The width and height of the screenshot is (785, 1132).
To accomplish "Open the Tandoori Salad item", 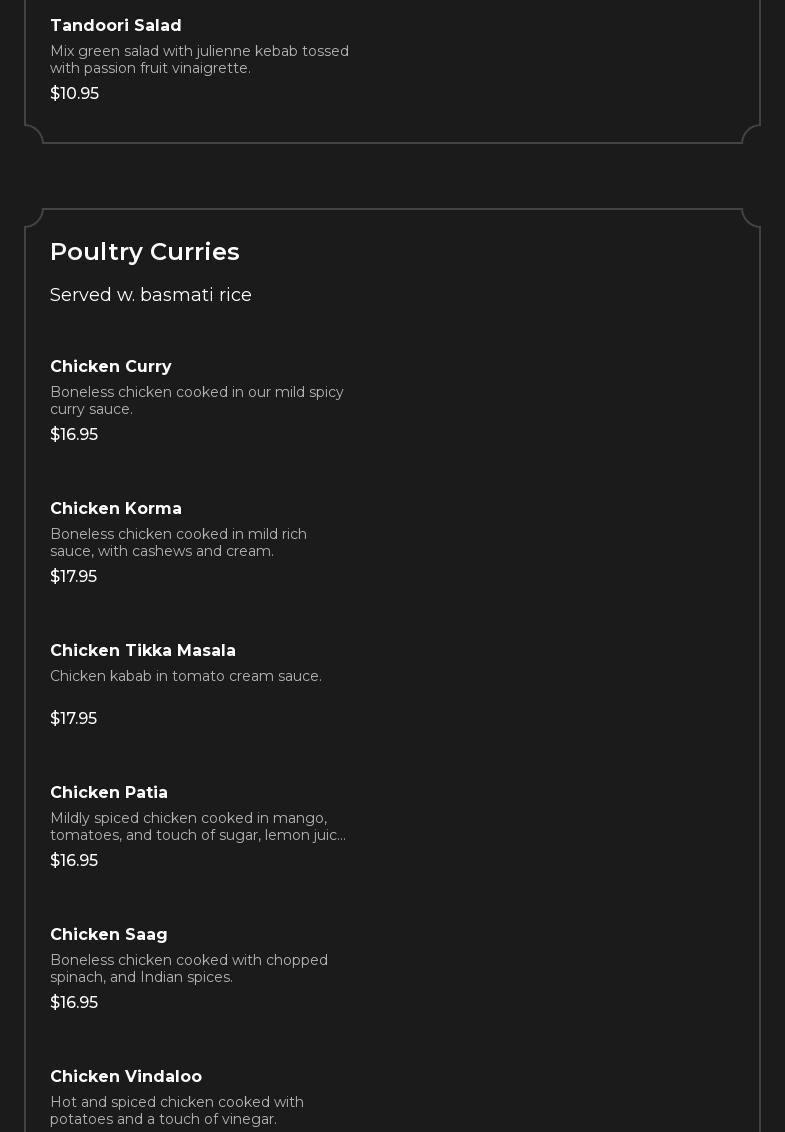I will point(116,26).
